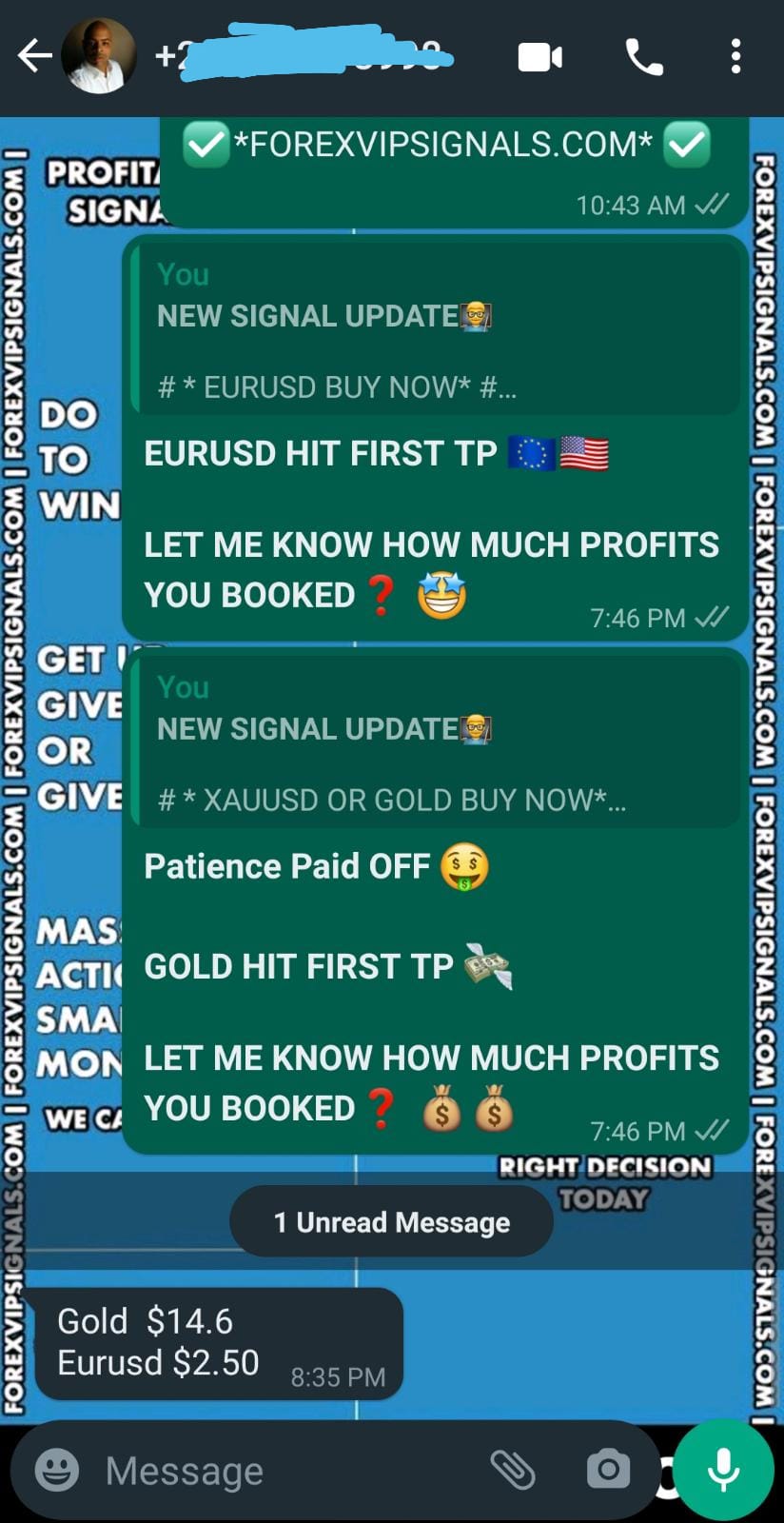Start a video call
The image size is (784, 1523).
click(539, 55)
